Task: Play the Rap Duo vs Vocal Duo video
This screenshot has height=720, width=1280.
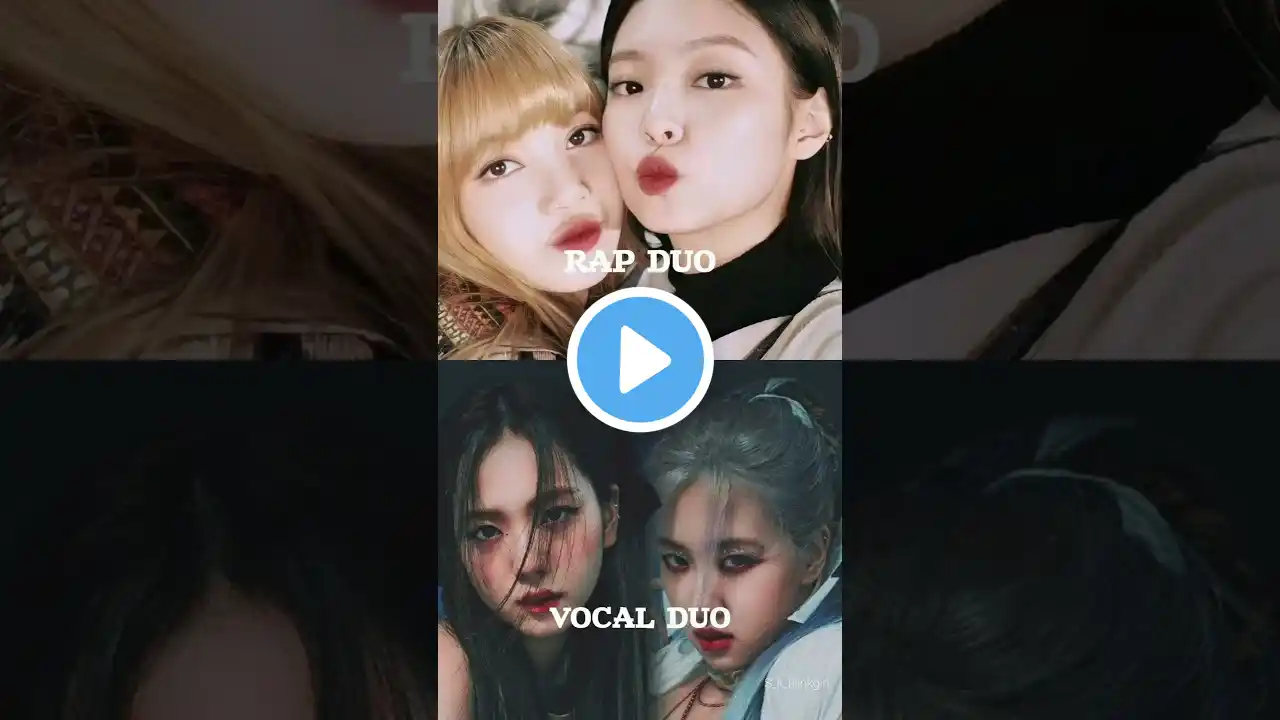Action: pos(640,360)
